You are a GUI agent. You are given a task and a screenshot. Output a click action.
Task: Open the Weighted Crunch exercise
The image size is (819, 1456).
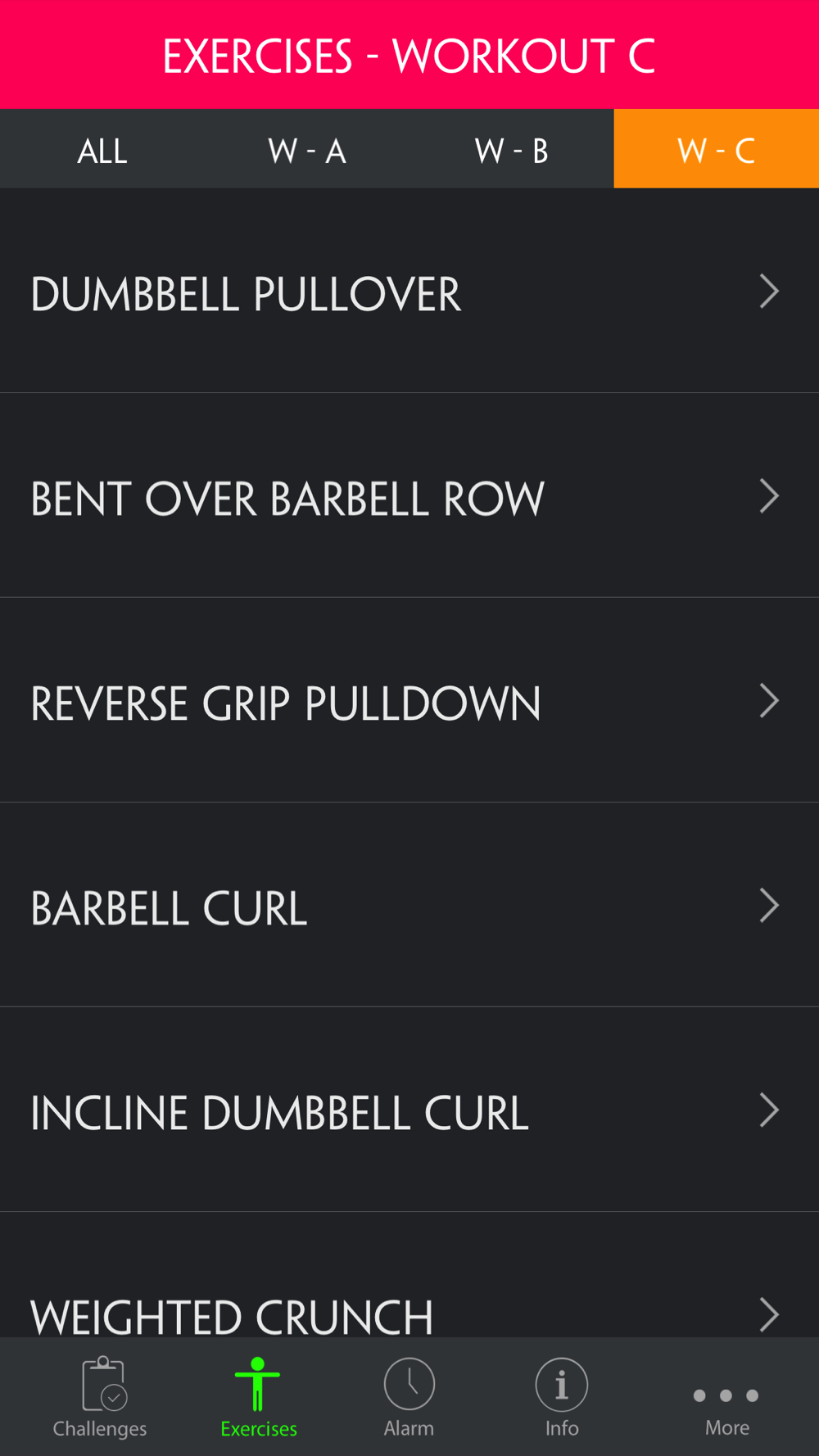tap(409, 1275)
